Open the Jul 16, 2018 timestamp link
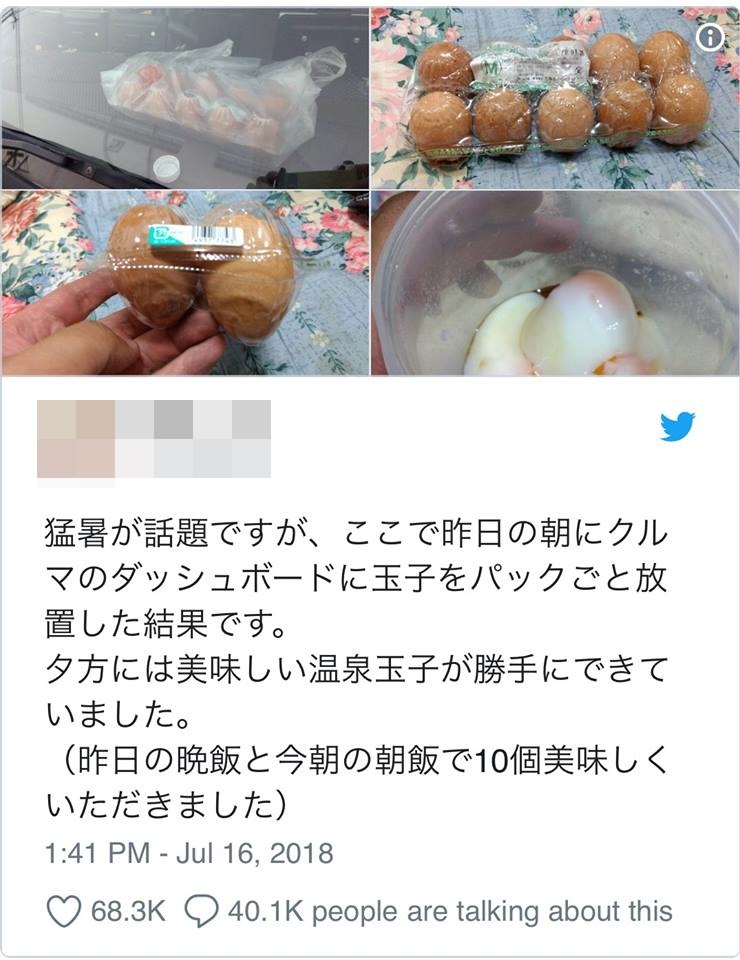 click(190, 855)
